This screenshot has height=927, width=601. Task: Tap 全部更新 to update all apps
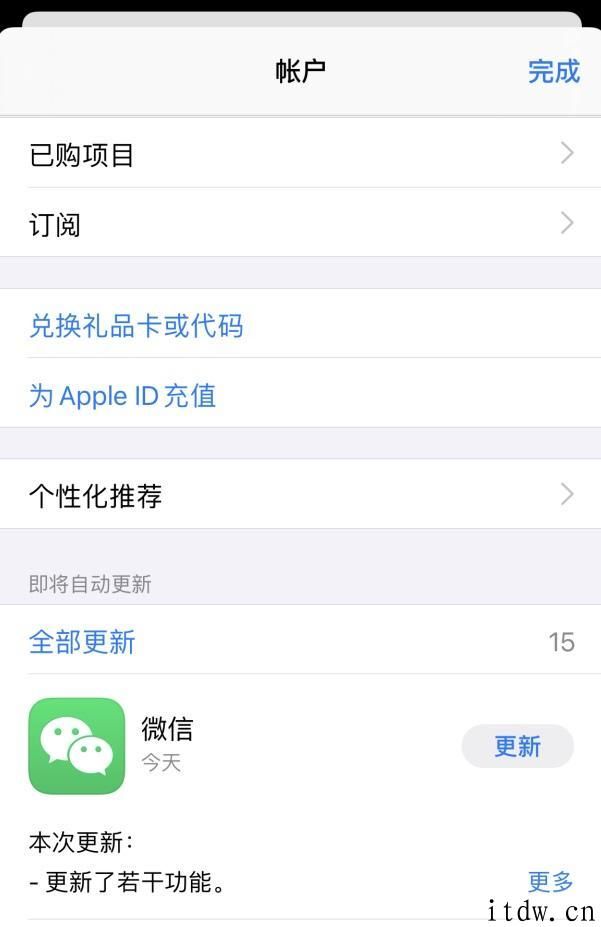click(x=82, y=641)
